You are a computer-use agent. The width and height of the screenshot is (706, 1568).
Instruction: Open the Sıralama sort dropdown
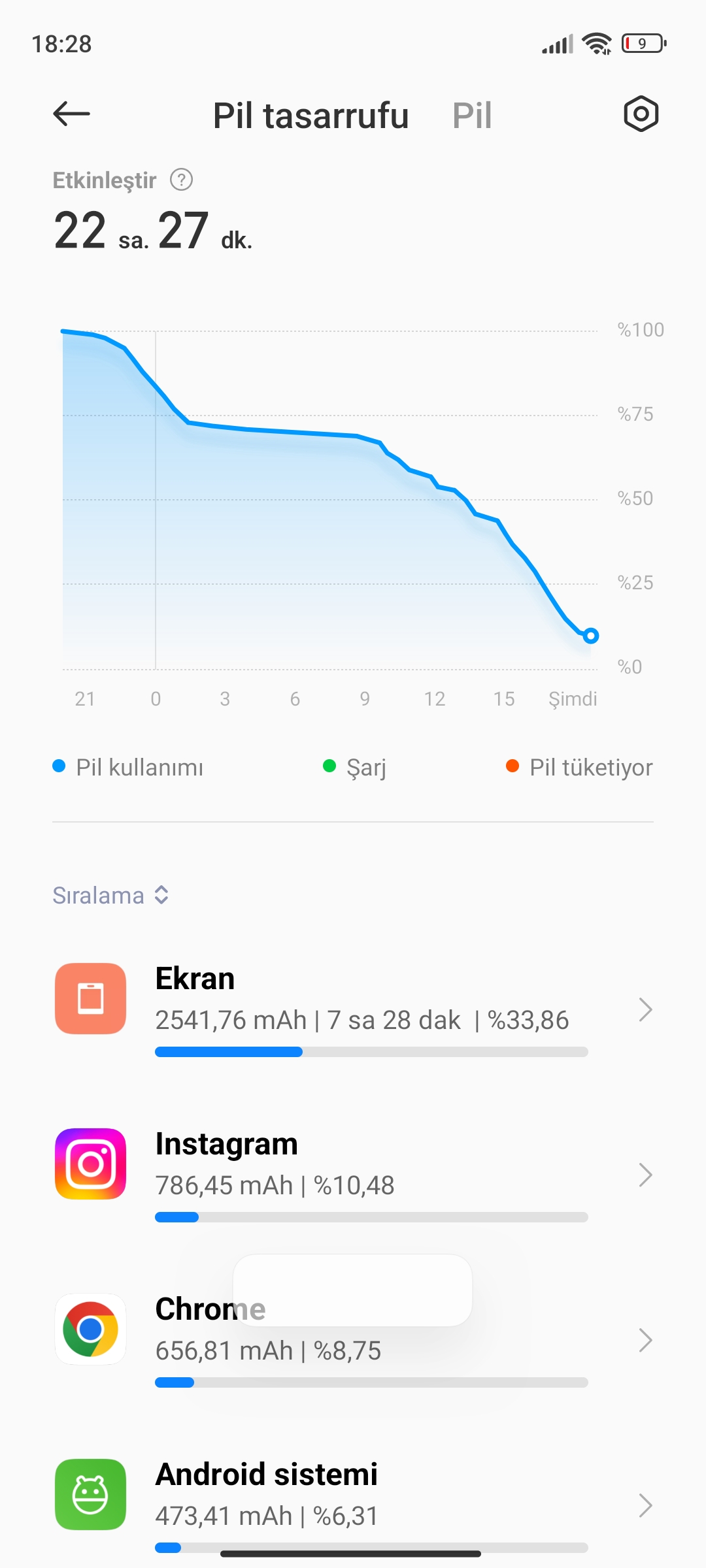(110, 895)
